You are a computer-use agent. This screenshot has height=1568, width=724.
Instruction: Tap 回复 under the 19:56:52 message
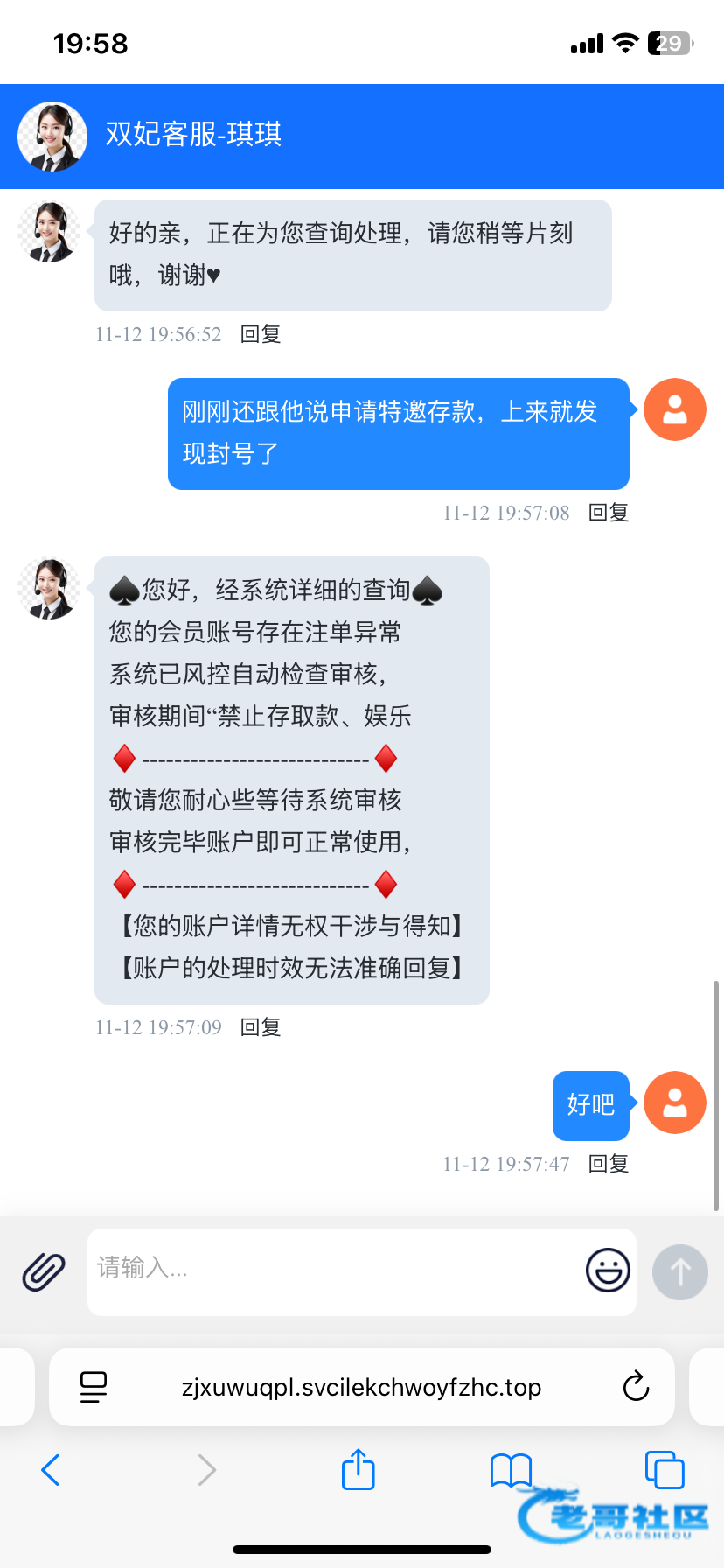tap(260, 334)
